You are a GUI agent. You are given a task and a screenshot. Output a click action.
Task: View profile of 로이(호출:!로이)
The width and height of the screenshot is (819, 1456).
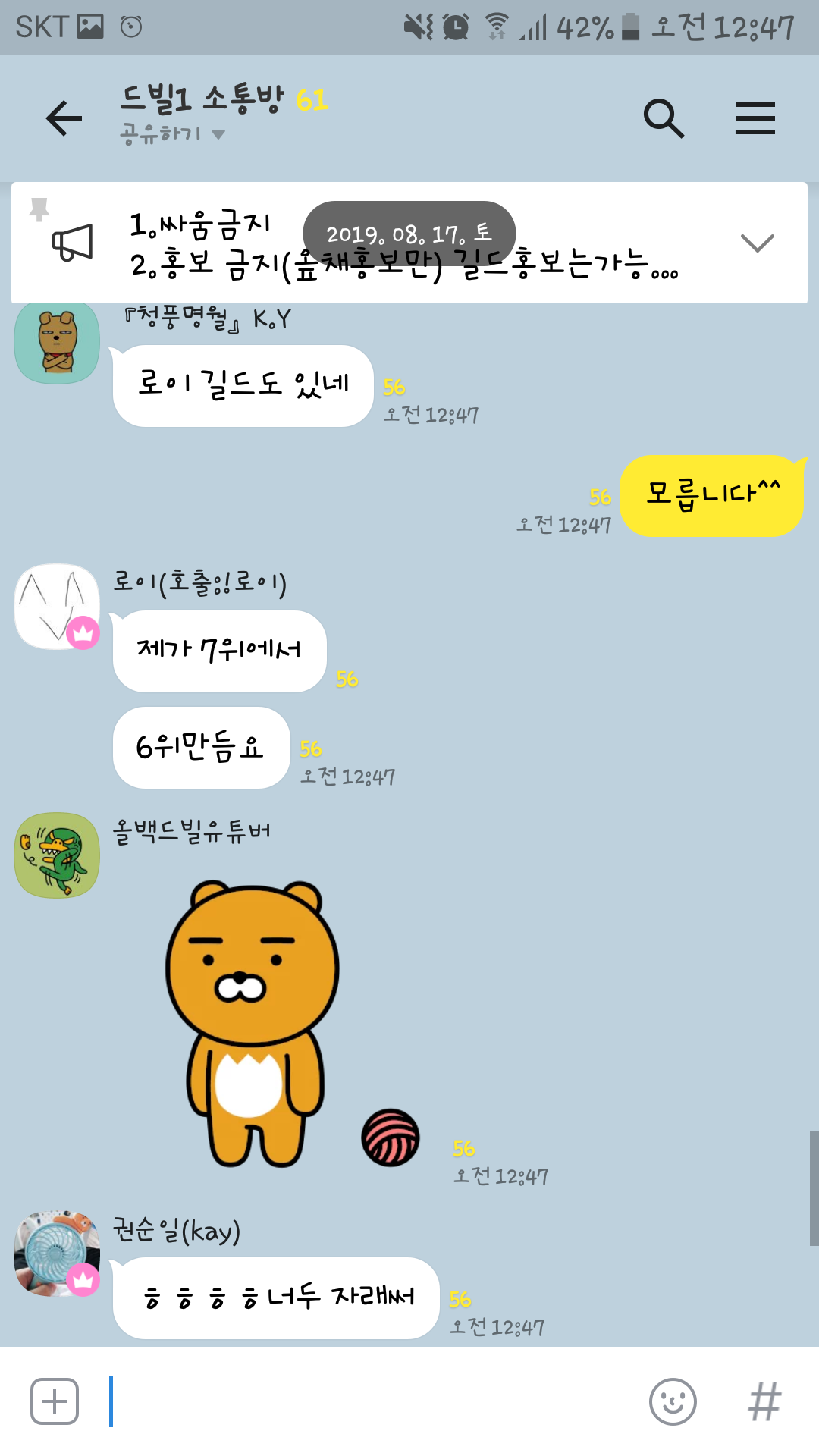(57, 607)
